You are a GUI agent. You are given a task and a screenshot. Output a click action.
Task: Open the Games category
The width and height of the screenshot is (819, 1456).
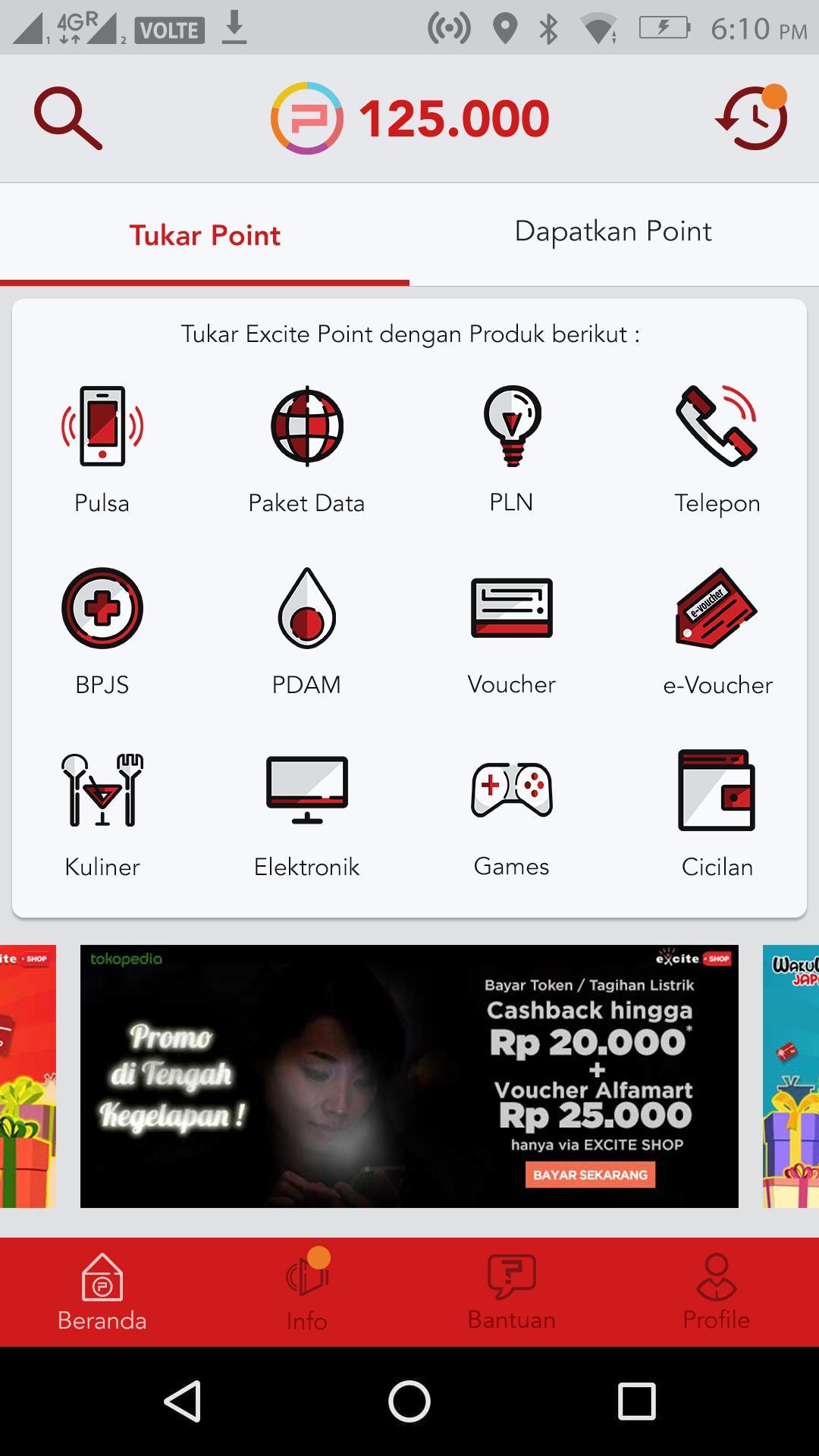512,811
